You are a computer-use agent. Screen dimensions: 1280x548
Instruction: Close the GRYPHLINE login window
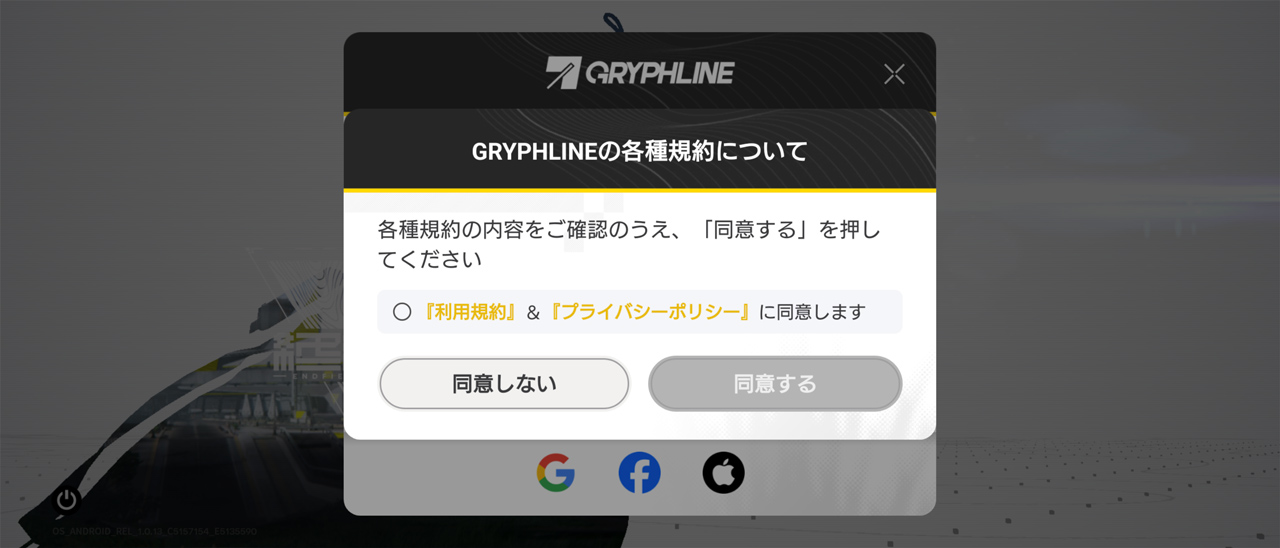pyautogui.click(x=894, y=74)
